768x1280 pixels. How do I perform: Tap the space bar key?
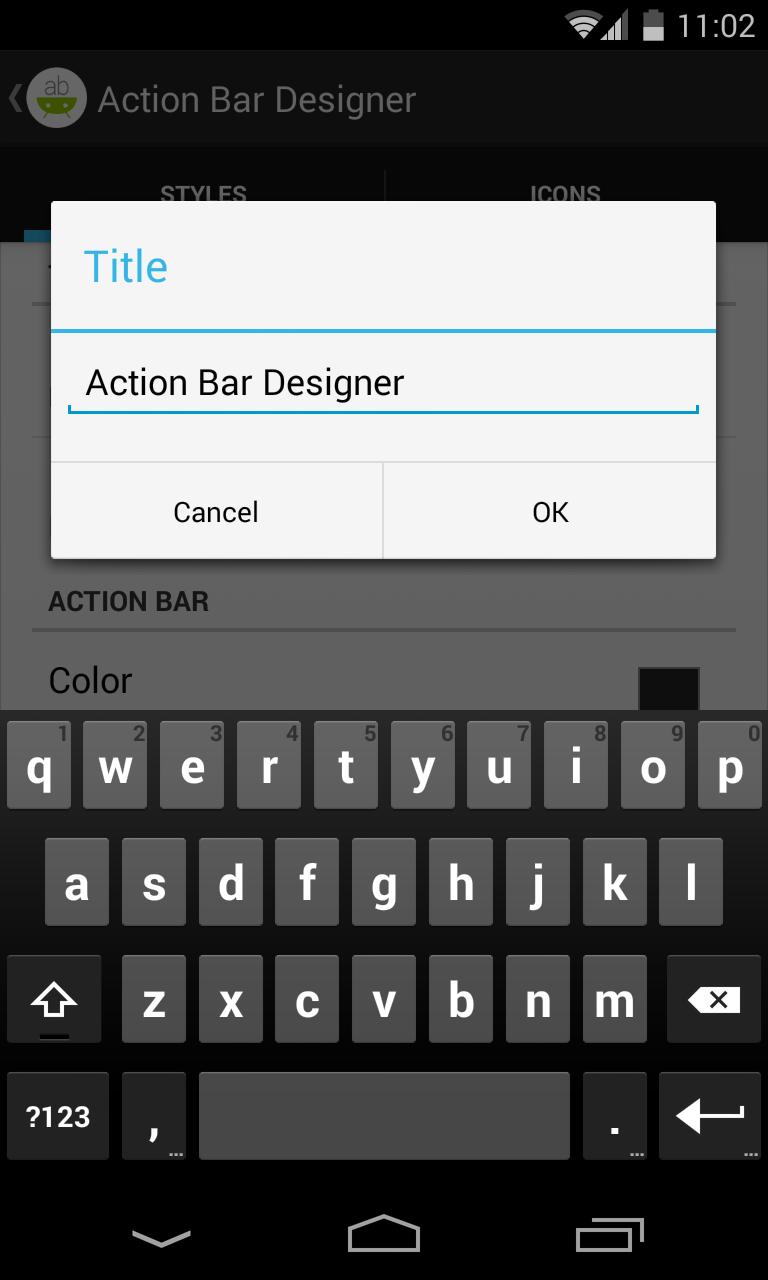pyautogui.click(x=384, y=1116)
